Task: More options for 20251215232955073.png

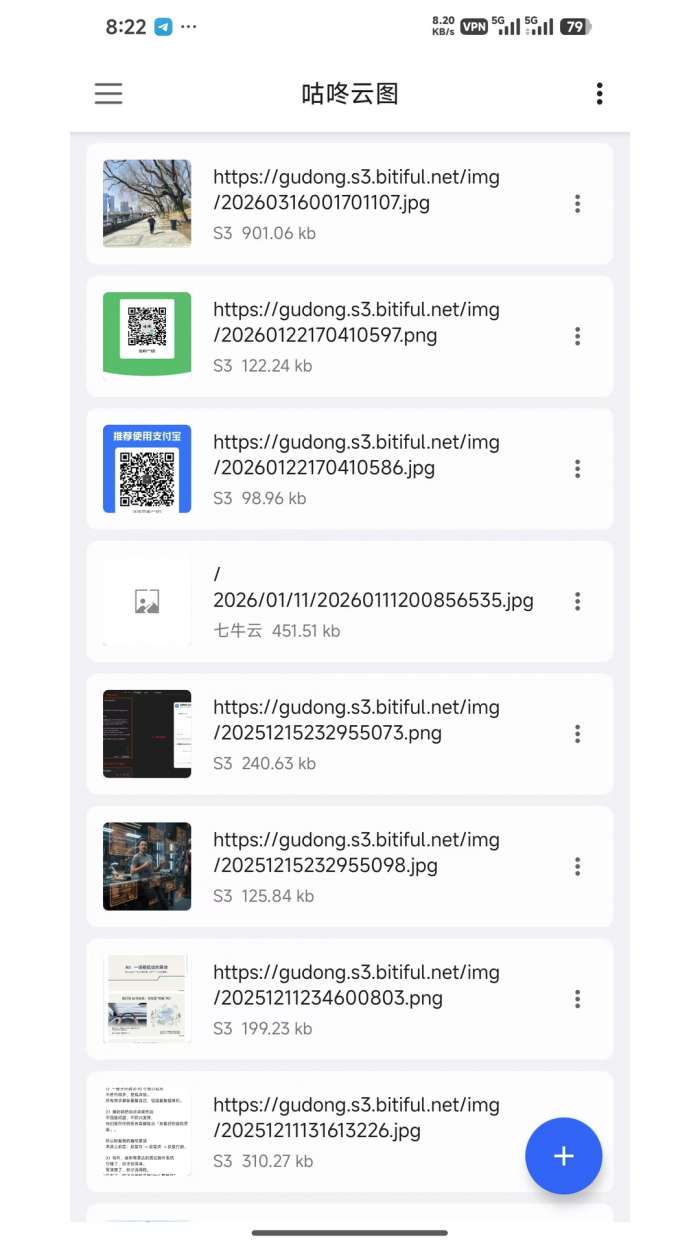Action: (578, 734)
